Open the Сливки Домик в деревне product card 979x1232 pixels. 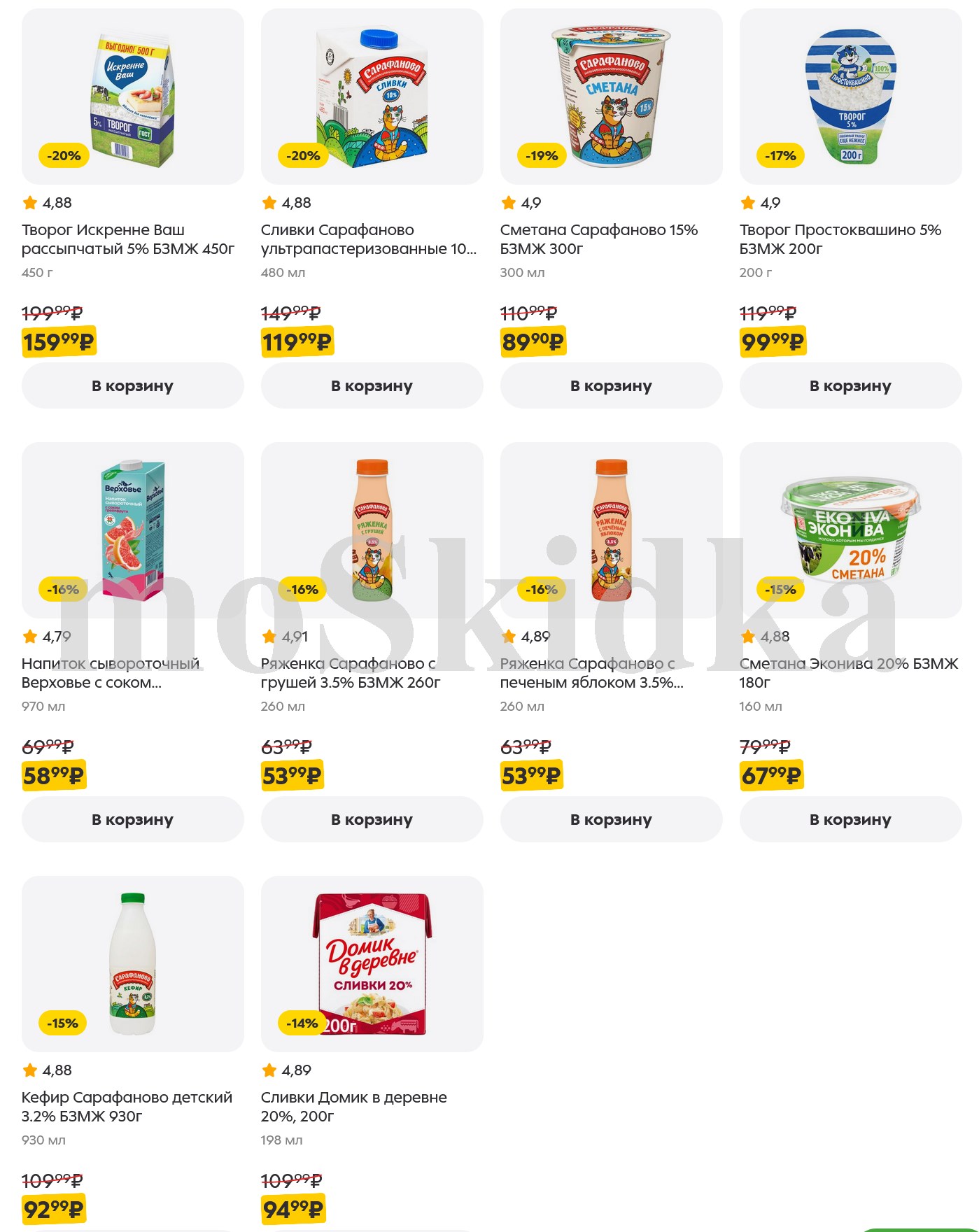353,1106
